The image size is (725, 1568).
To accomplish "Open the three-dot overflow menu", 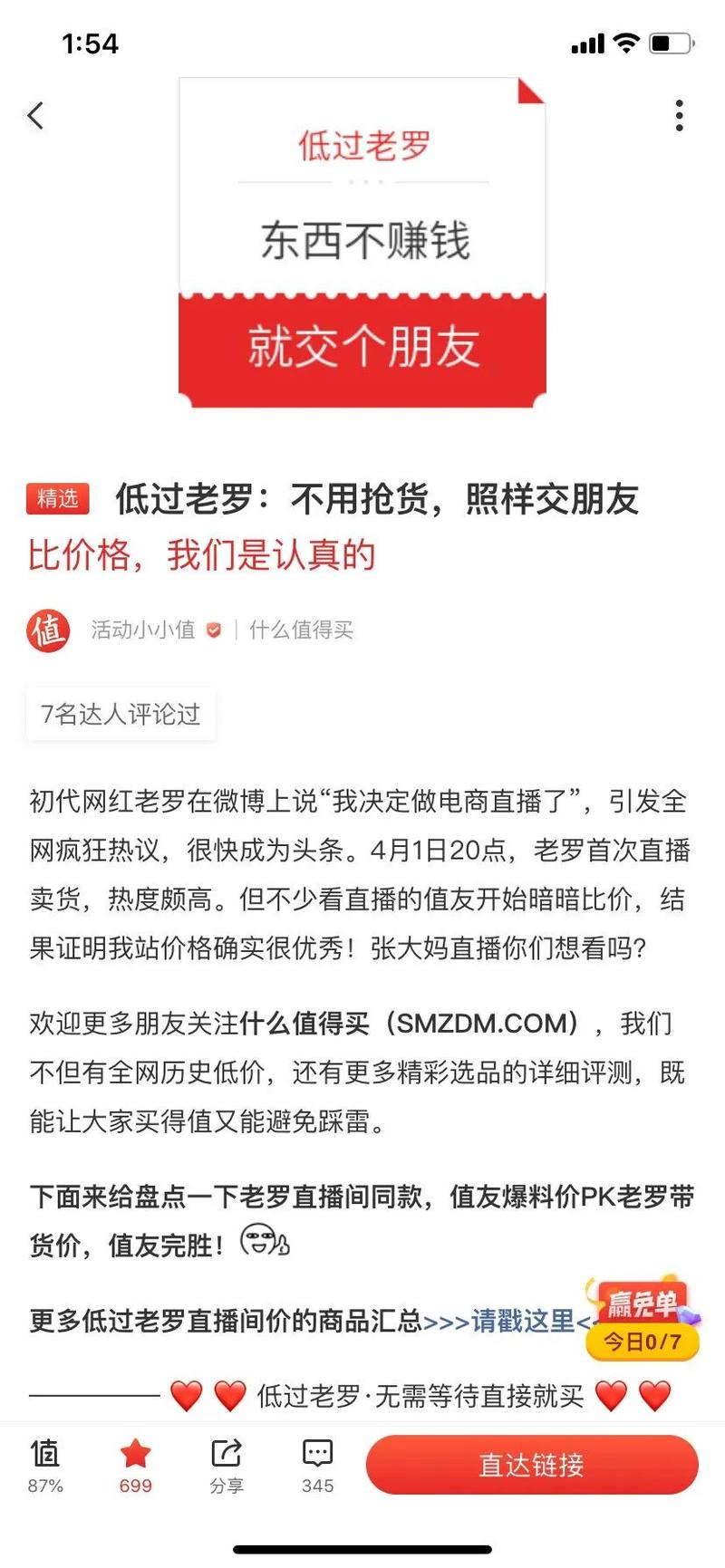I will pyautogui.click(x=679, y=116).
